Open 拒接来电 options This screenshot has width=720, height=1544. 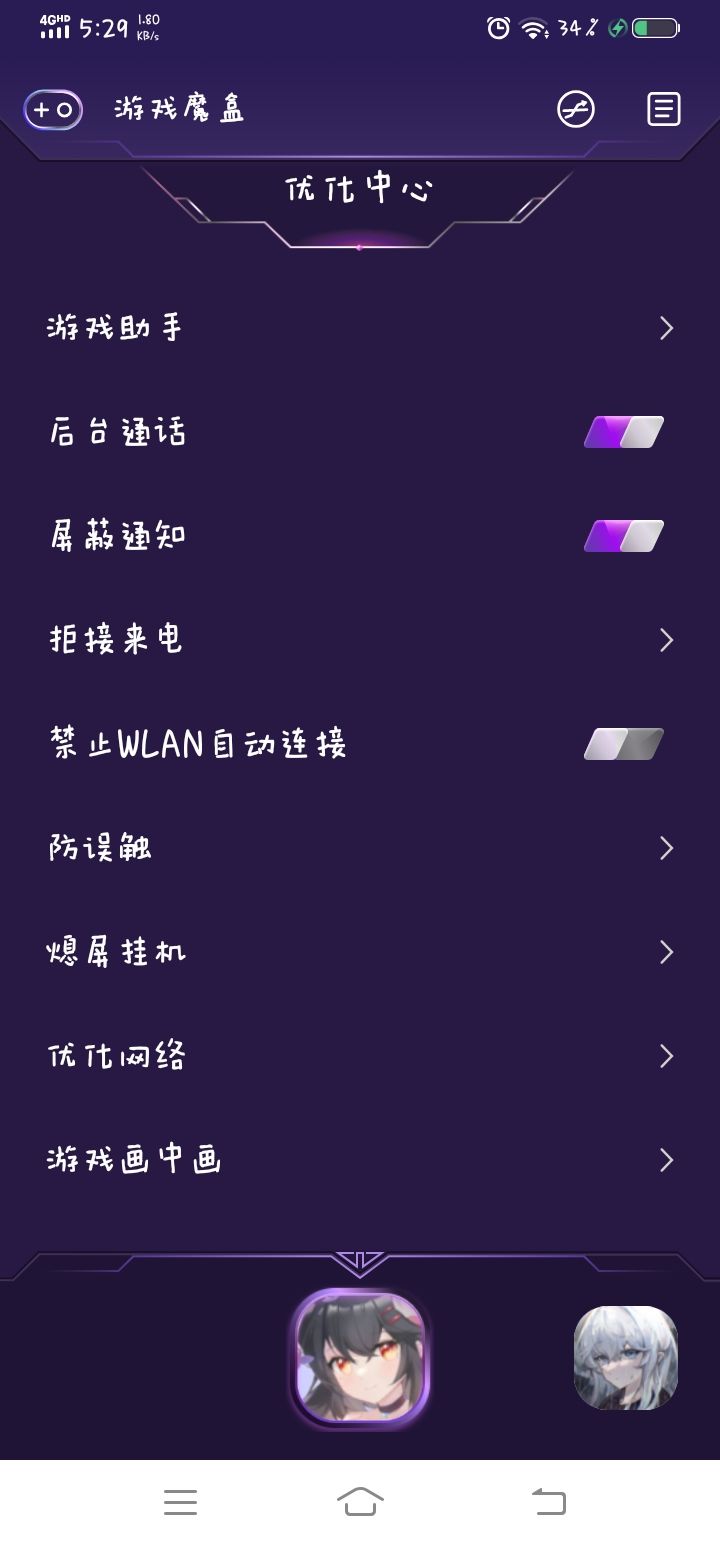tap(360, 640)
